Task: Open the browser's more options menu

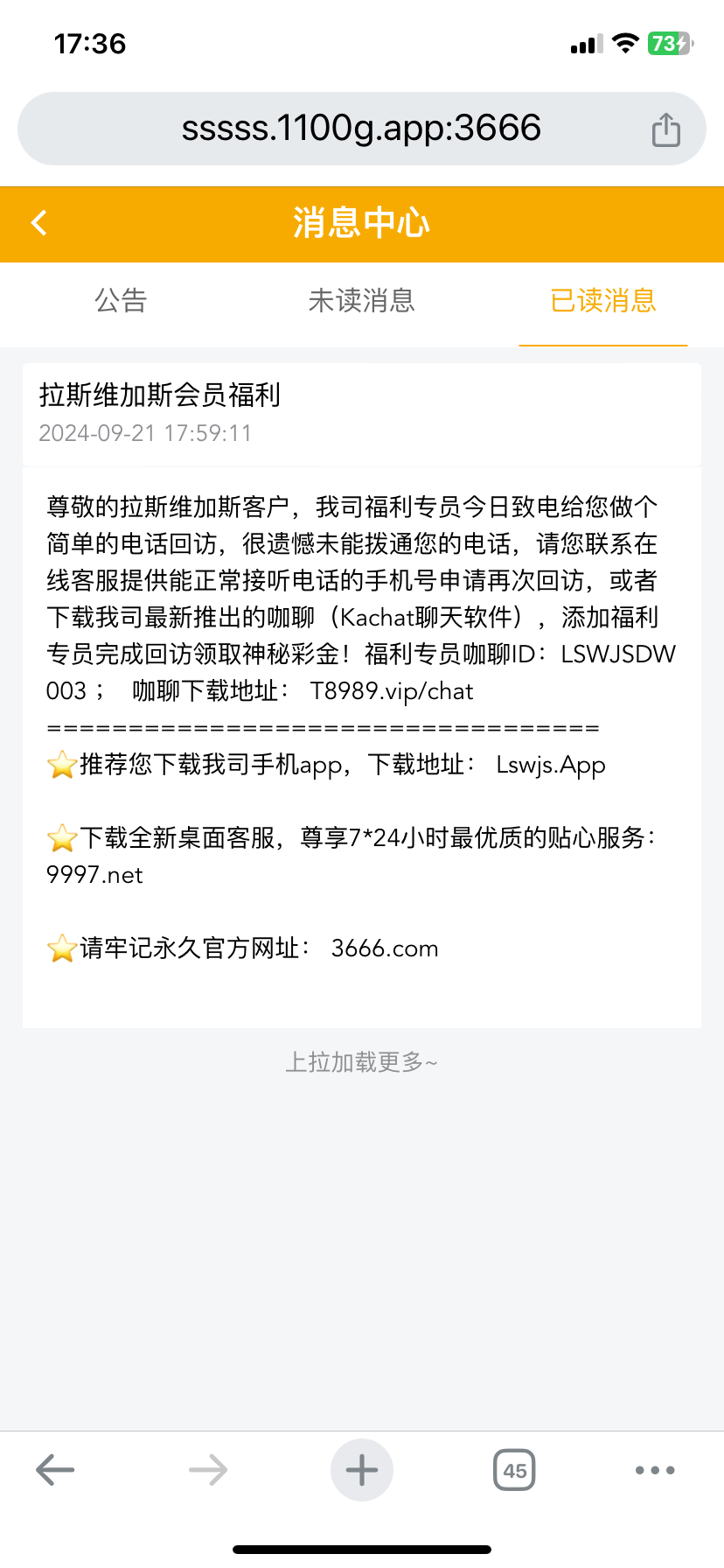Action: pos(655,1470)
